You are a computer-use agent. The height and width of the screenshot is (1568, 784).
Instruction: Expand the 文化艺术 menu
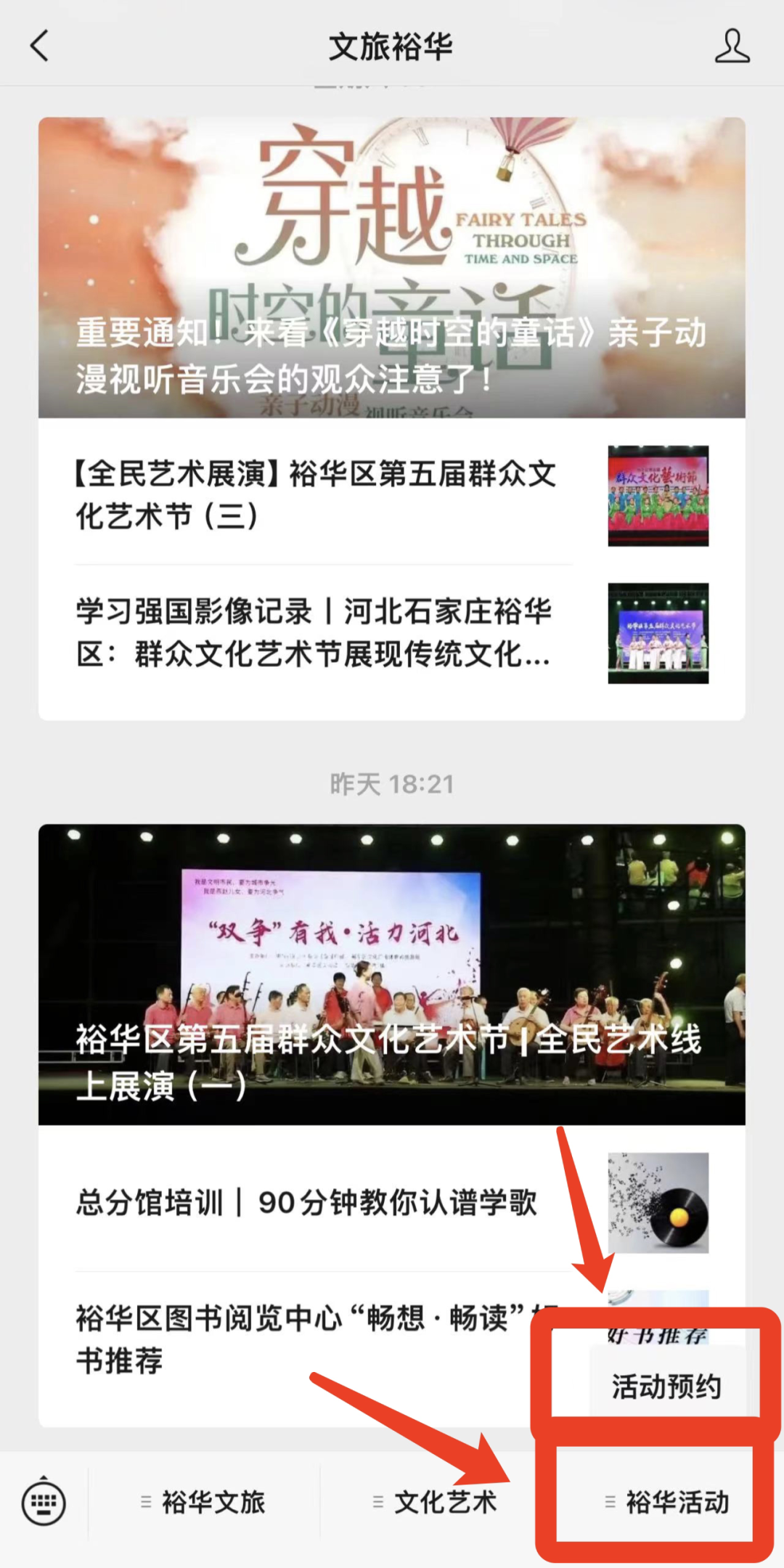pyautogui.click(x=436, y=1502)
